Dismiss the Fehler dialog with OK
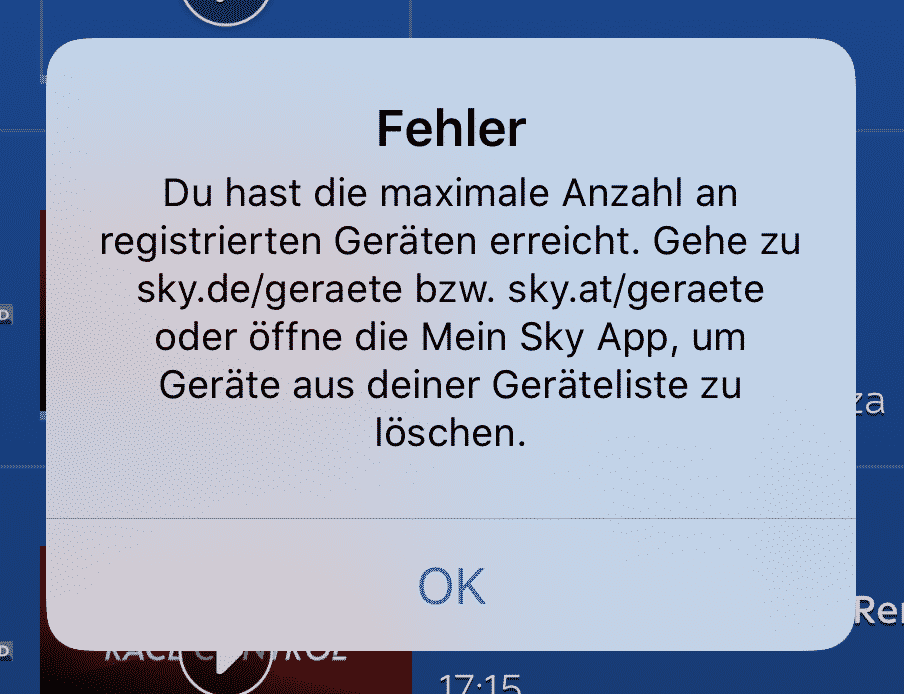The image size is (904, 694). (x=452, y=586)
